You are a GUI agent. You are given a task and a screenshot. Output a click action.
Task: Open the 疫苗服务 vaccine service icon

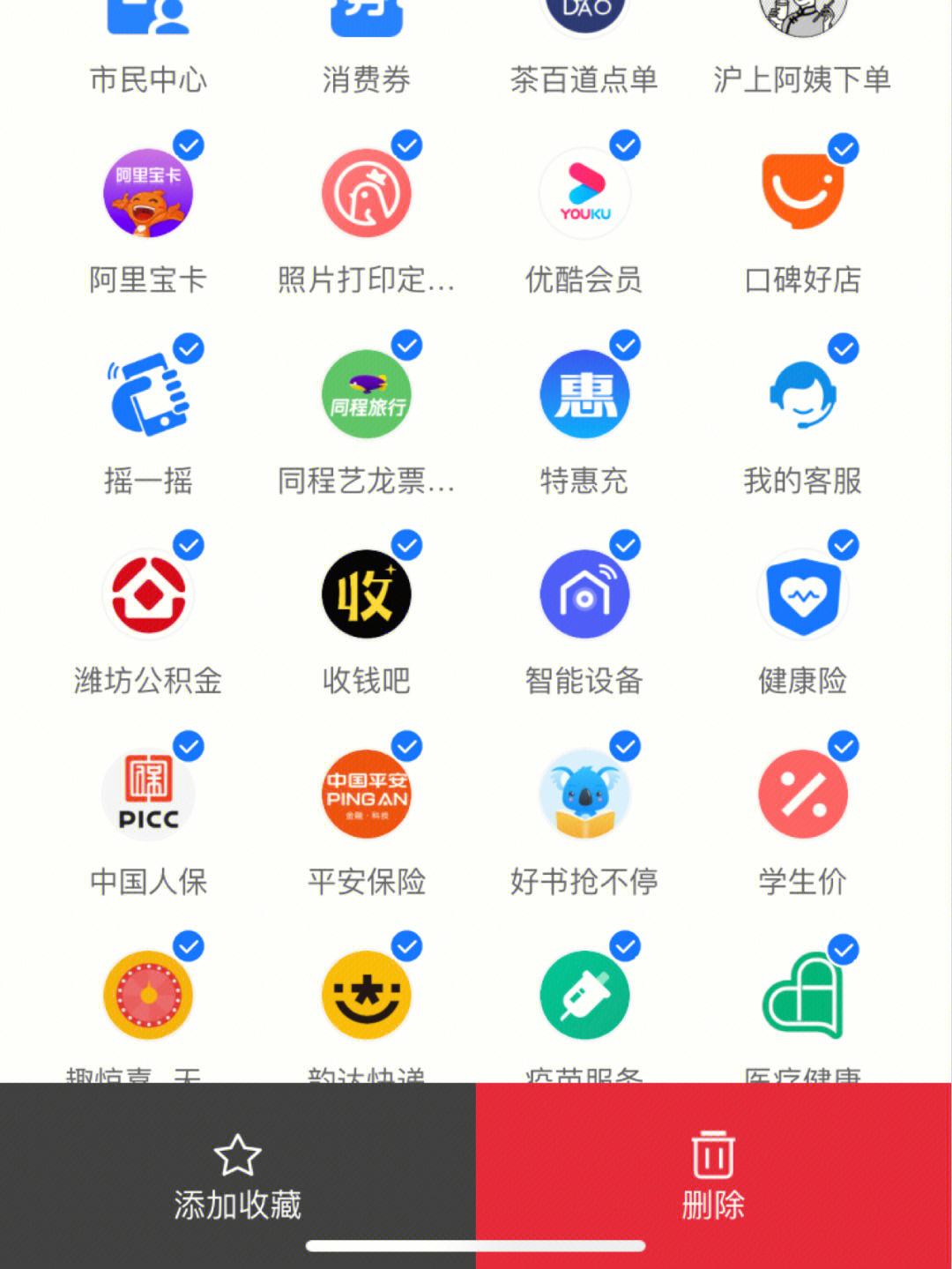point(584,993)
